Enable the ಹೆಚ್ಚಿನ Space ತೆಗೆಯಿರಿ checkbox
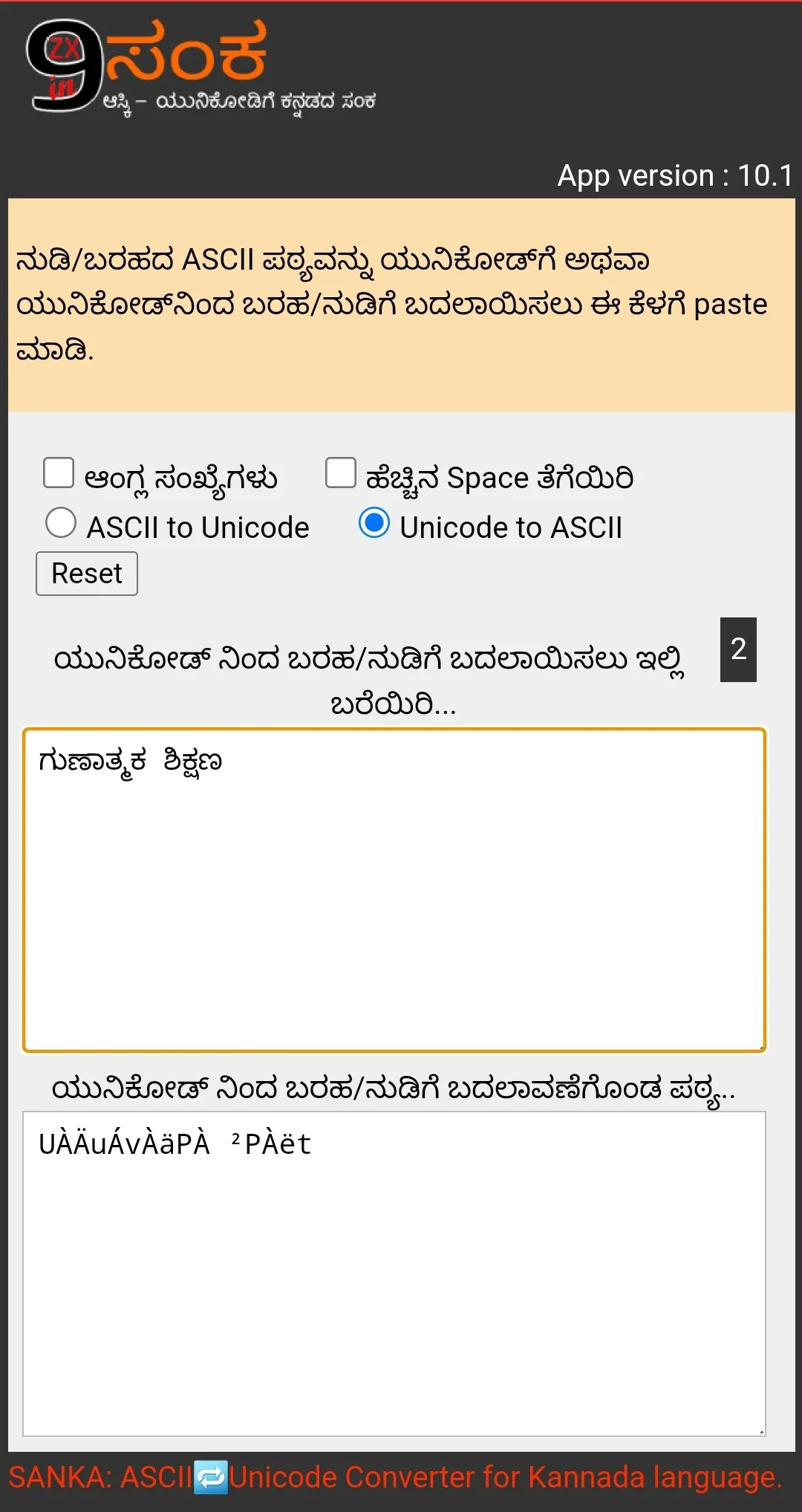Image resolution: width=802 pixels, height=1512 pixels. [x=341, y=473]
